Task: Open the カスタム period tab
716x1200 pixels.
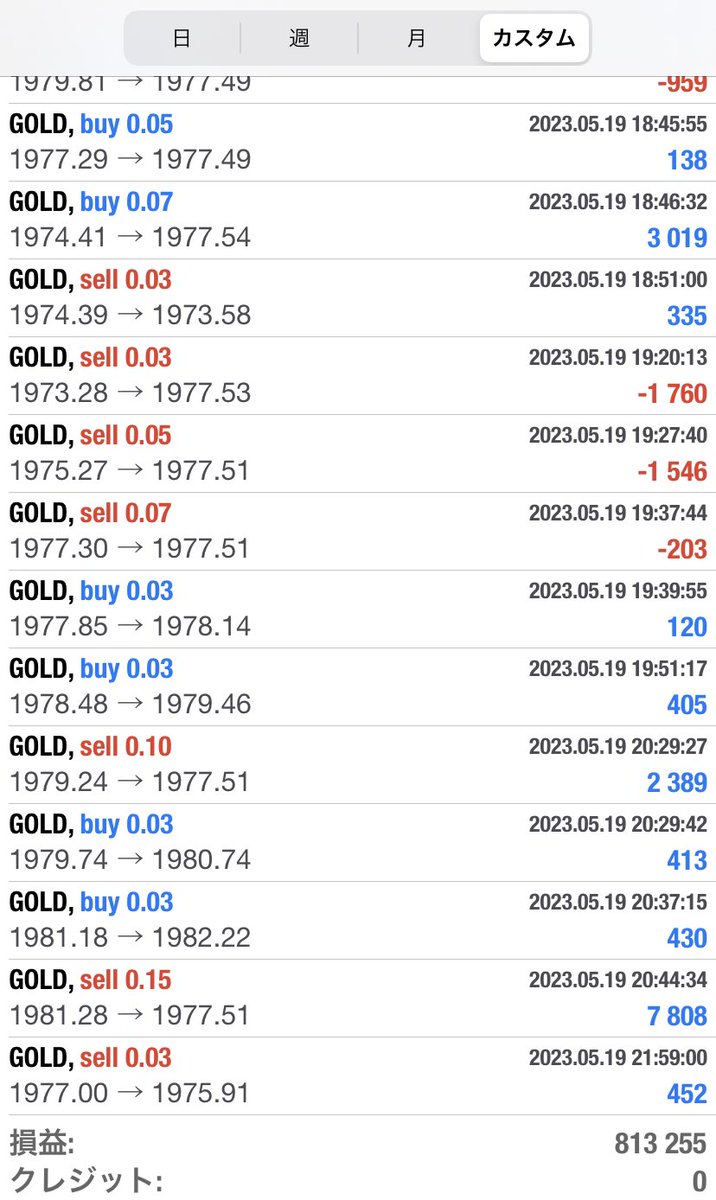Action: coord(534,39)
